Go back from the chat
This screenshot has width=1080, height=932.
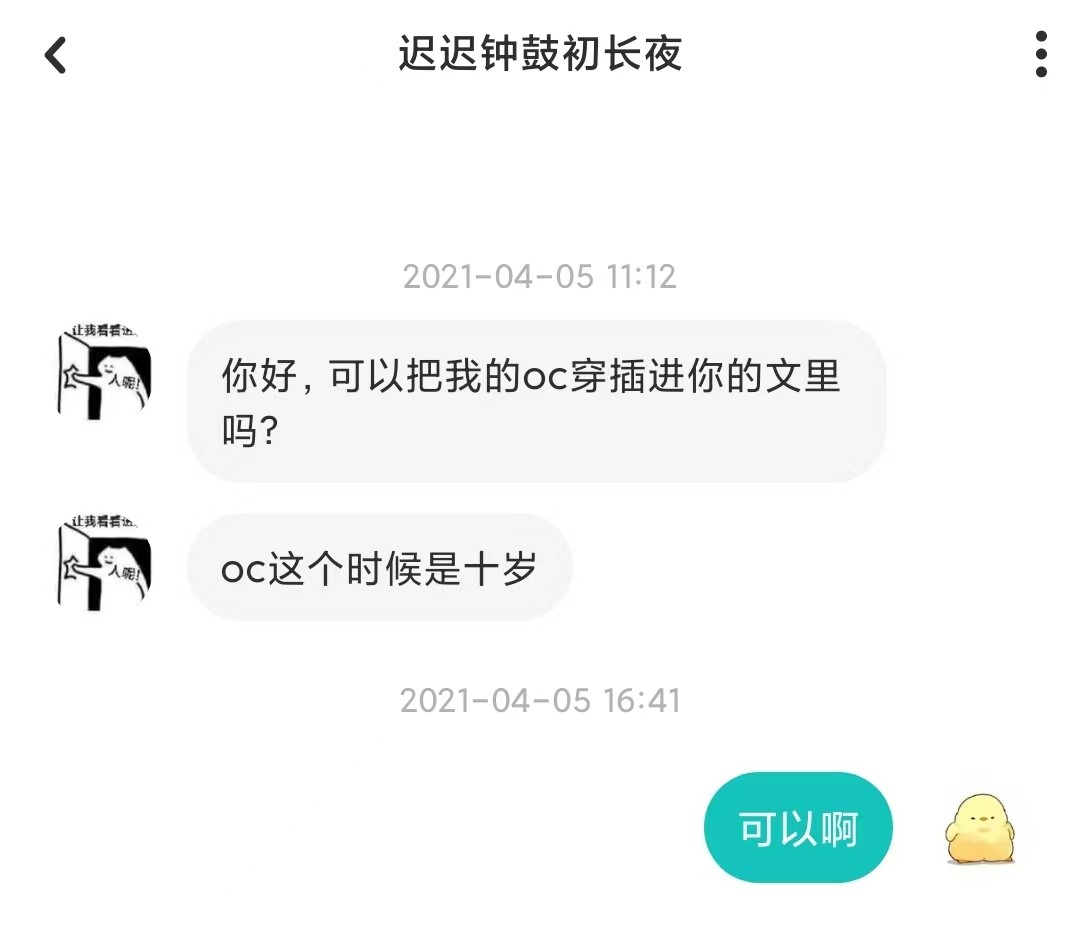click(56, 55)
